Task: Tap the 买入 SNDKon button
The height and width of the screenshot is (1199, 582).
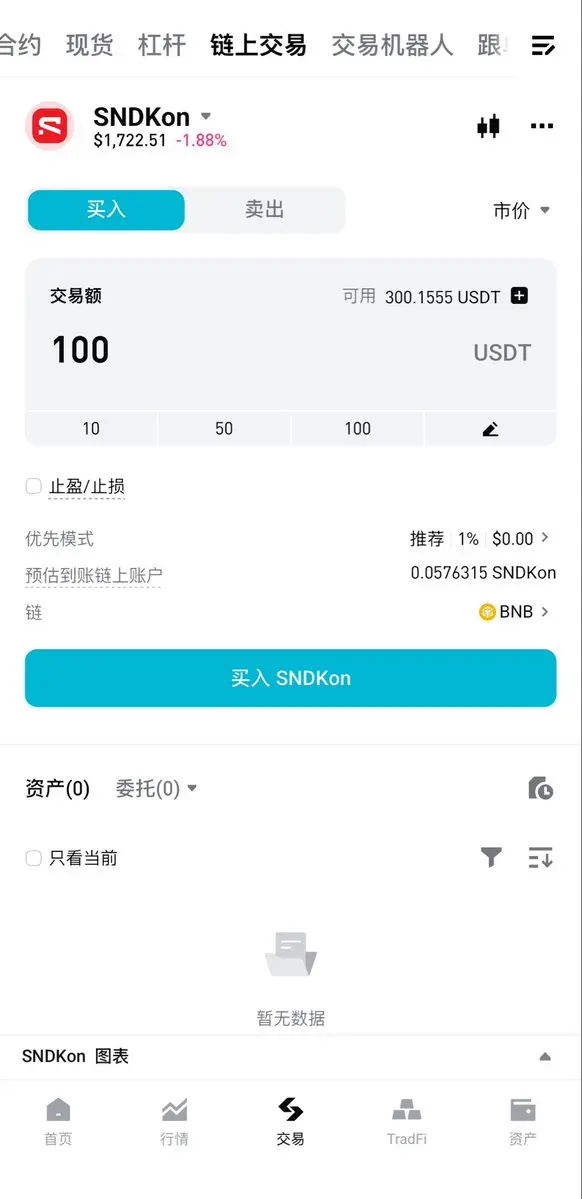Action: coord(291,678)
